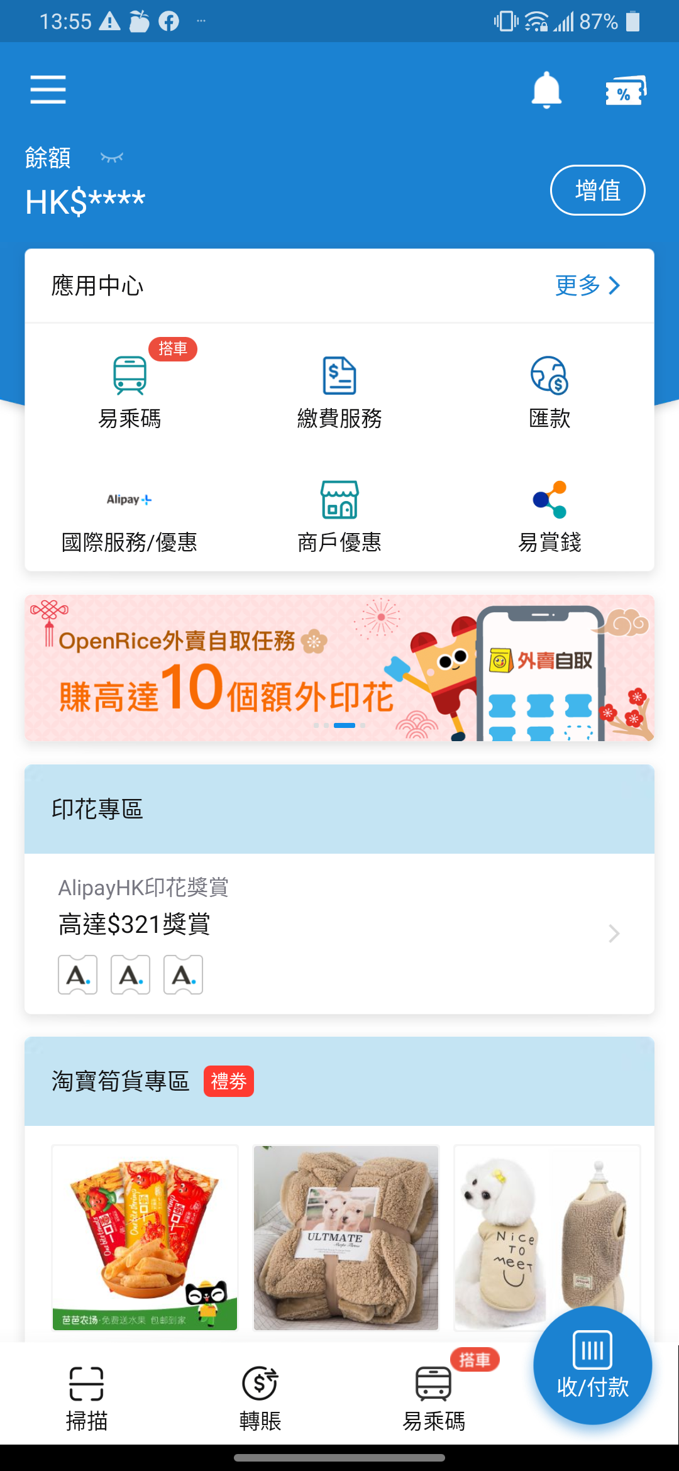The height and width of the screenshot is (1471, 679).
Task: Reveal the hidden balance with eye icon
Action: tap(112, 158)
